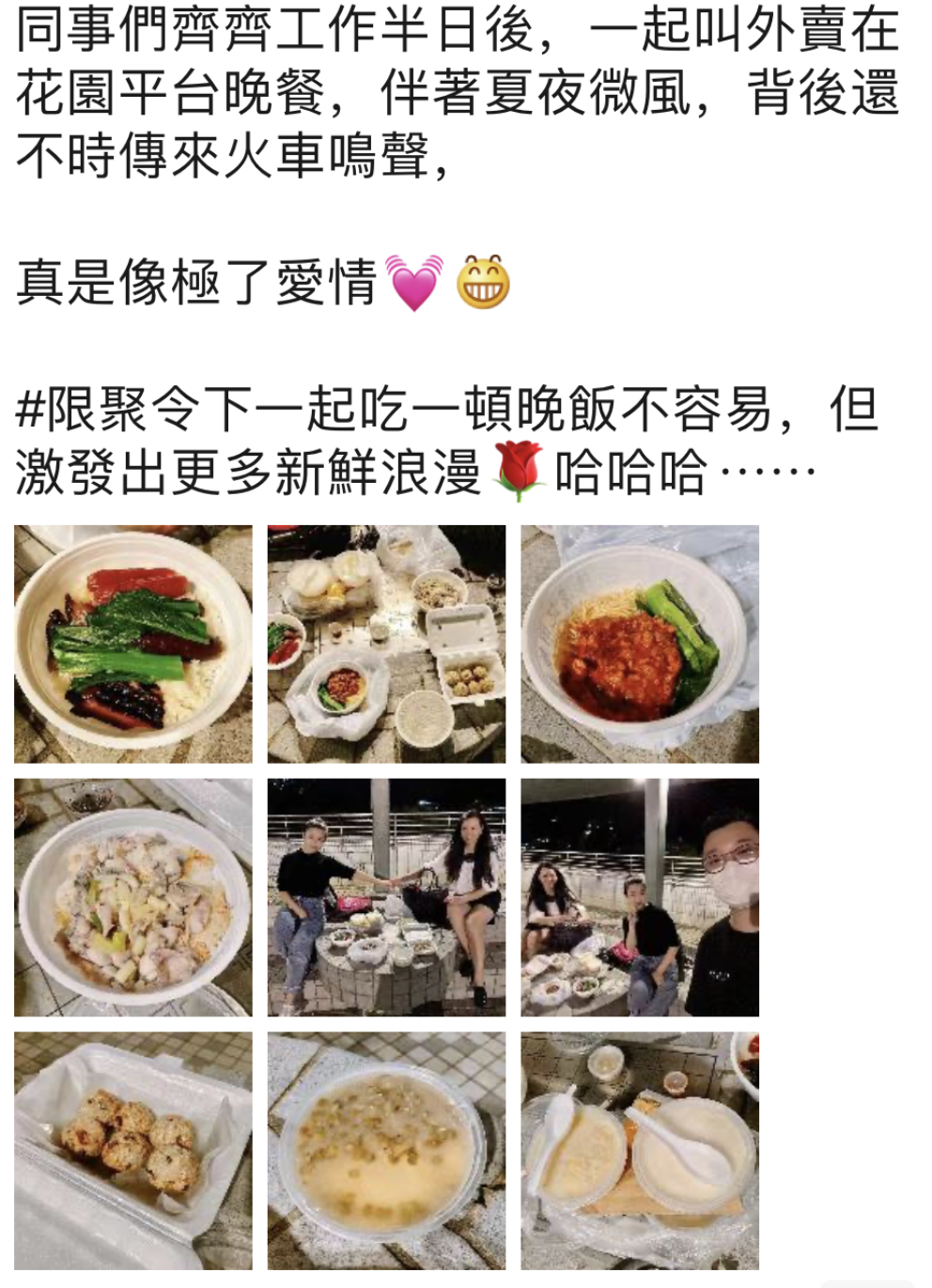
Task: Enlarge the mung bean sweet soup photo
Action: click(x=386, y=1151)
